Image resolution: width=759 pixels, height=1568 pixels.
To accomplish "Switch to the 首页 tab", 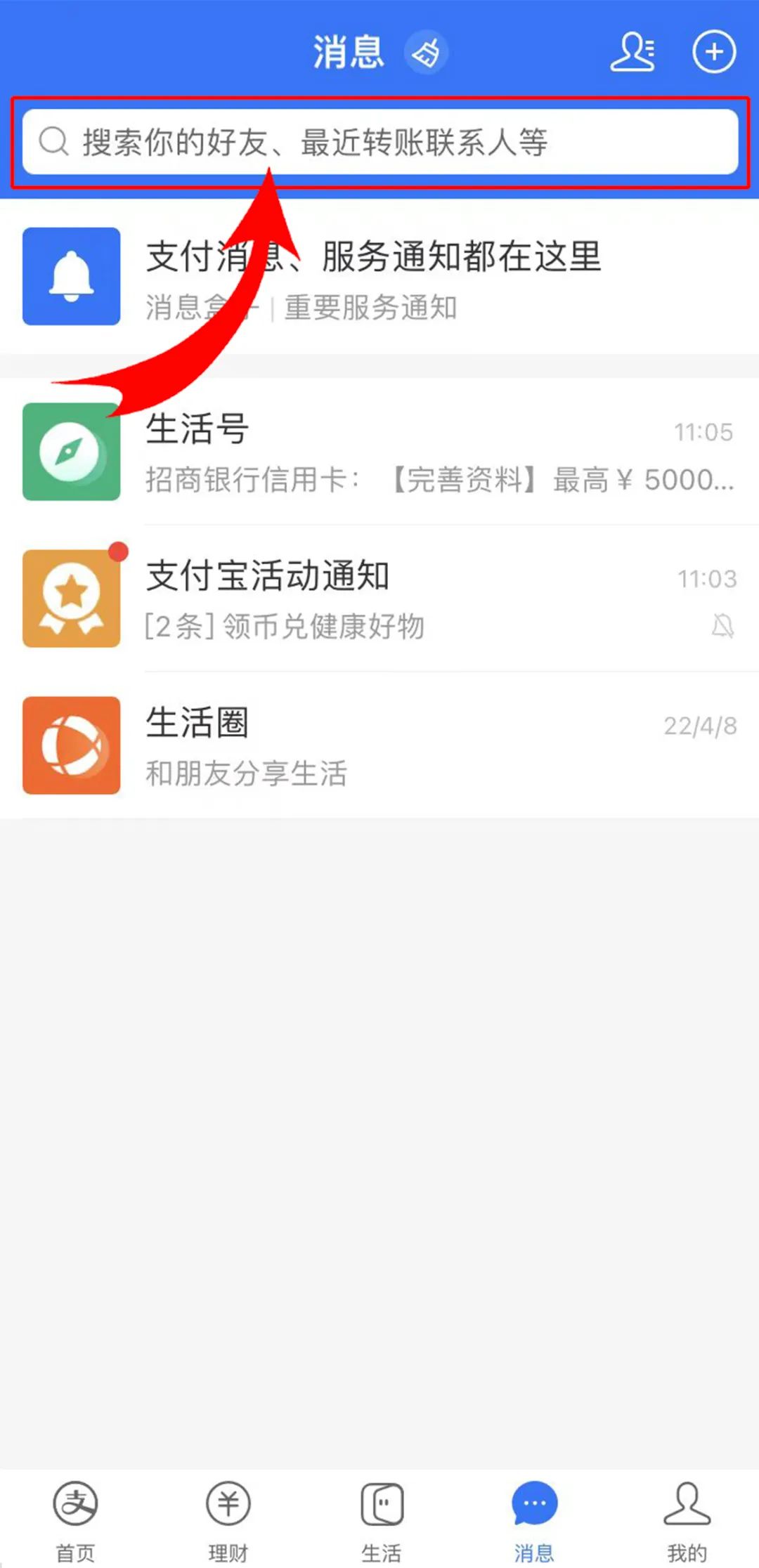I will pyautogui.click(x=75, y=1516).
